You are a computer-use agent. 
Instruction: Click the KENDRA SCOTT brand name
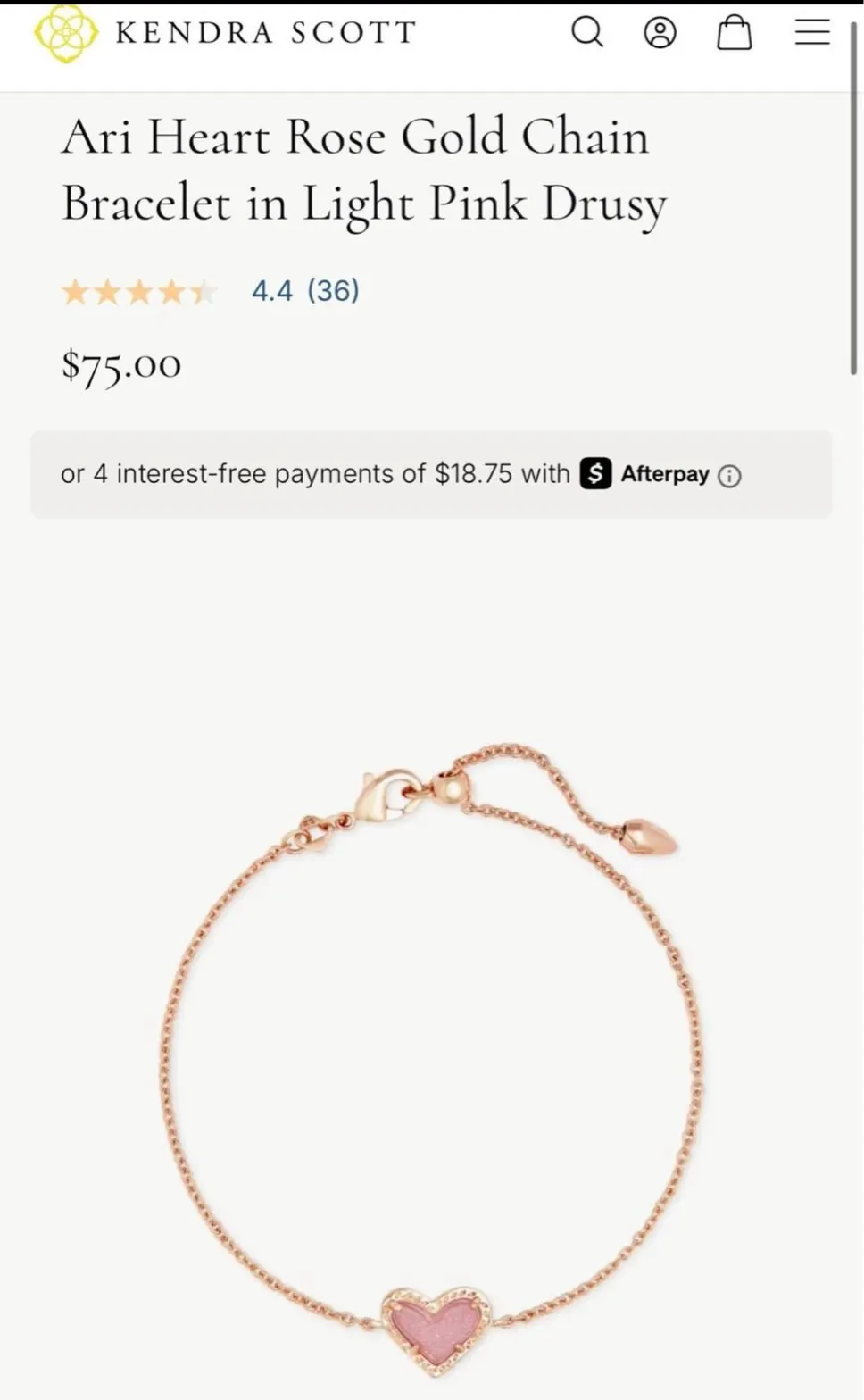(x=263, y=33)
